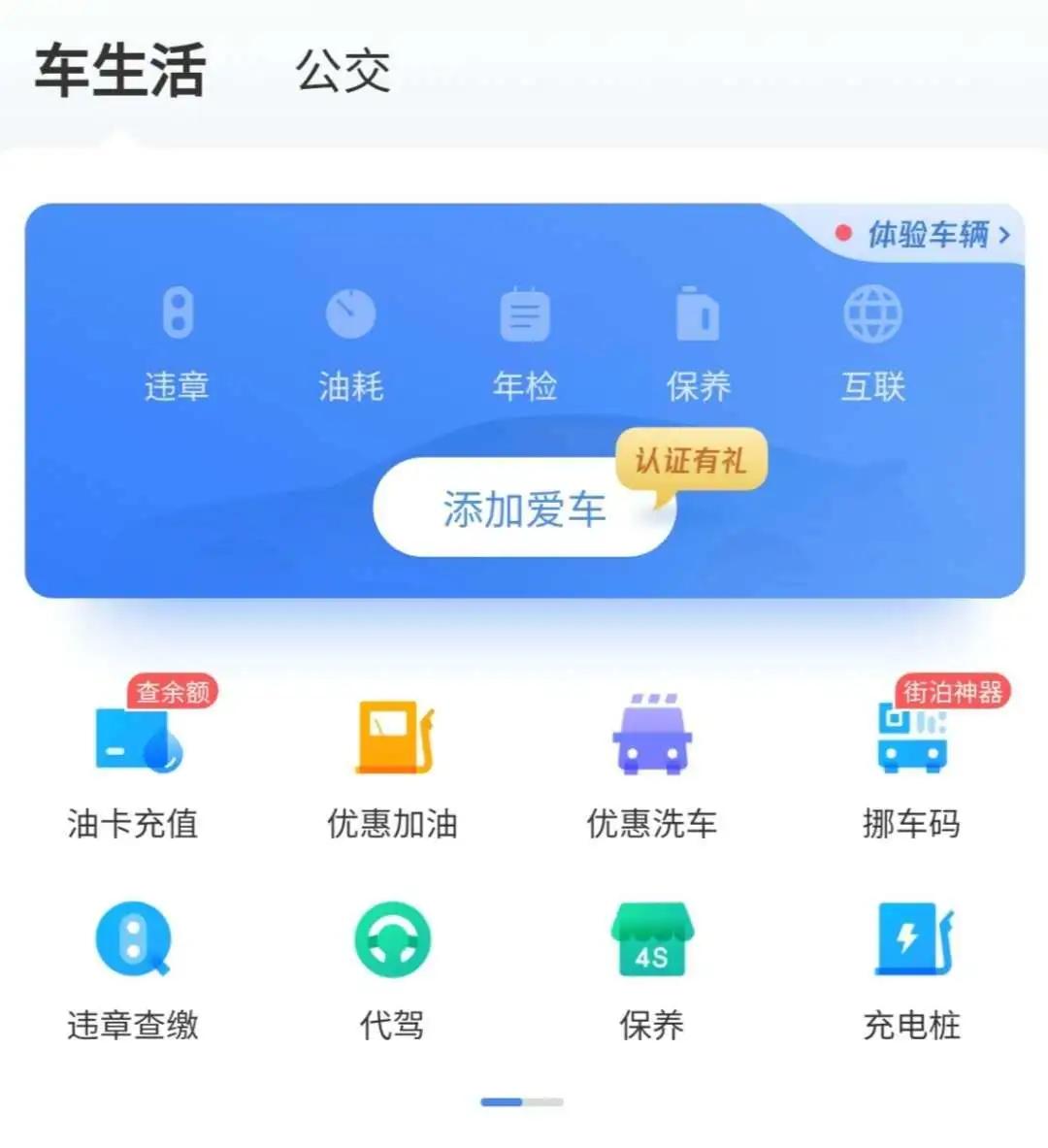Expand 体验车辆 via its chevron arrow
This screenshot has width=1048, height=1148.
coord(1004,233)
